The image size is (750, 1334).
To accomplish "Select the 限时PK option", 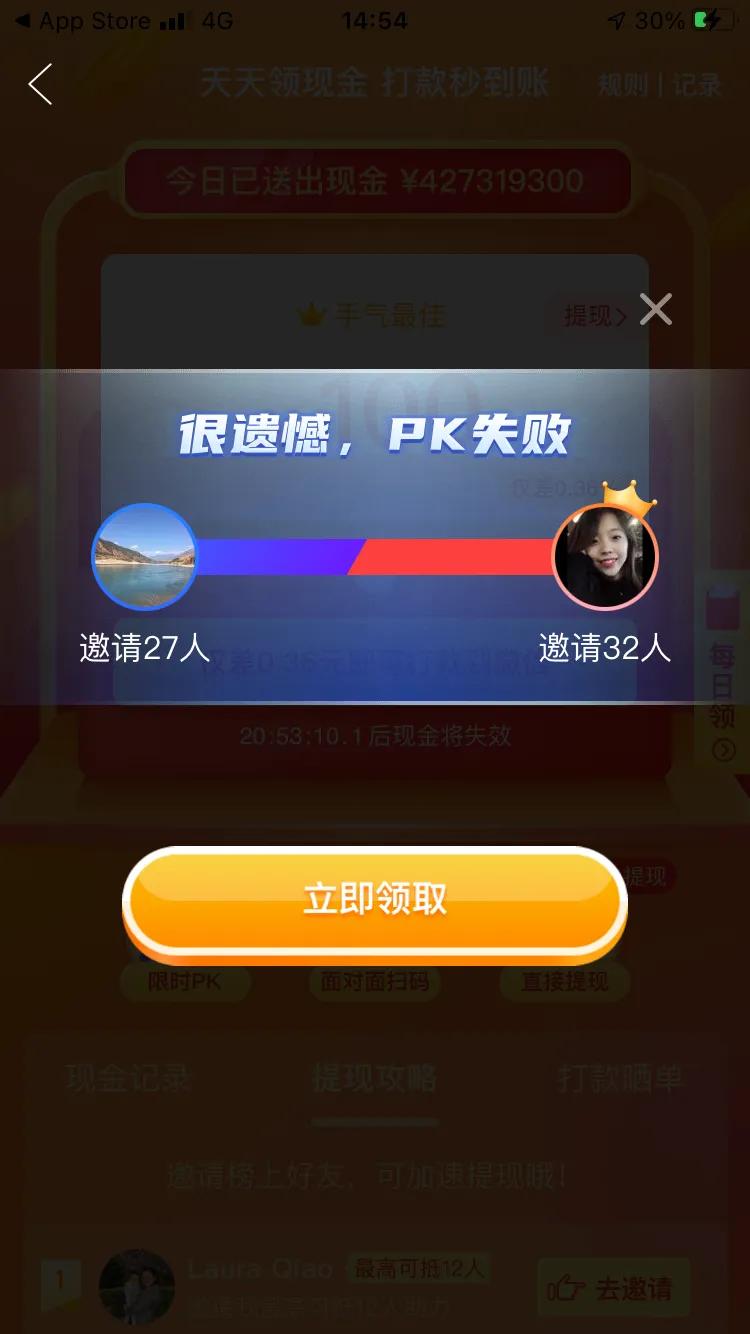I will (185, 983).
